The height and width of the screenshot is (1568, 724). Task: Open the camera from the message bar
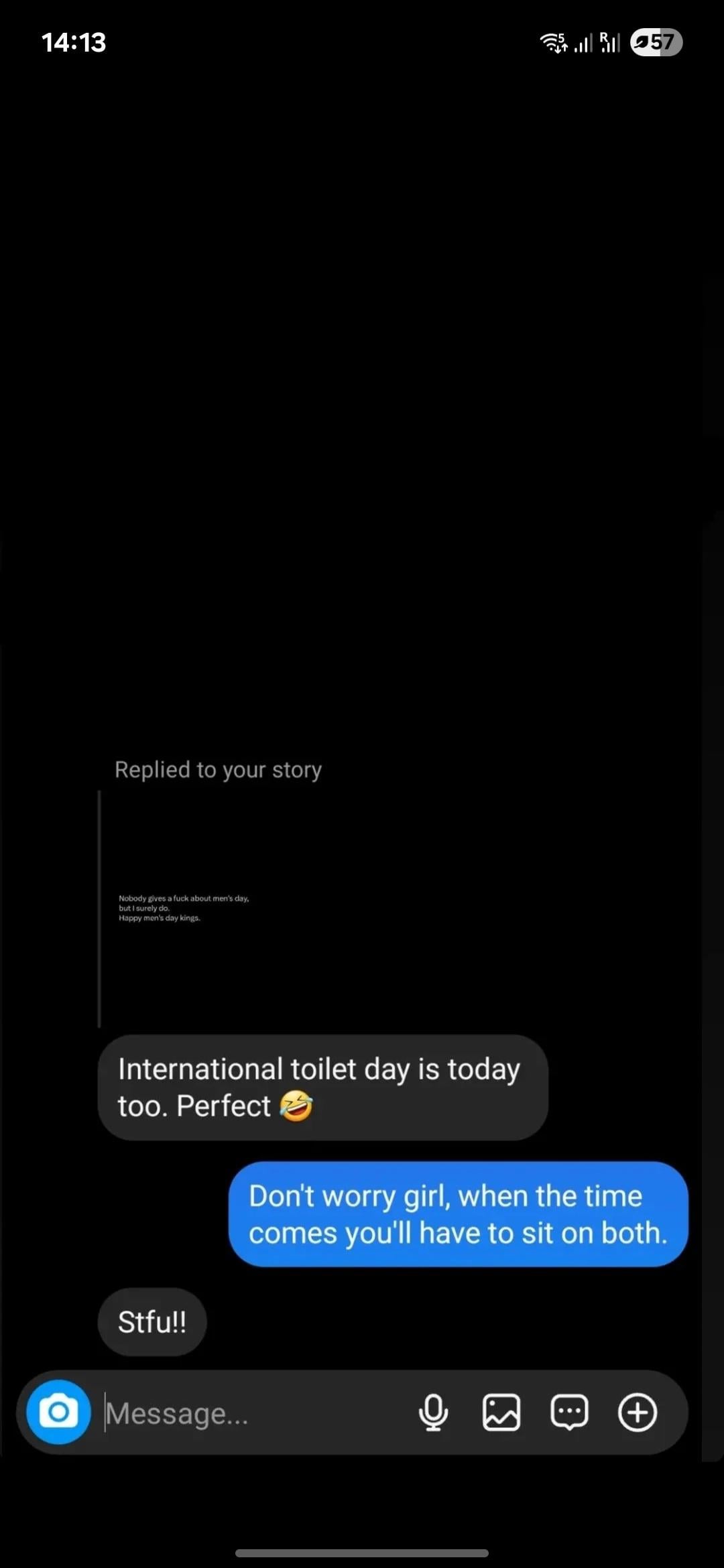[x=58, y=1413]
